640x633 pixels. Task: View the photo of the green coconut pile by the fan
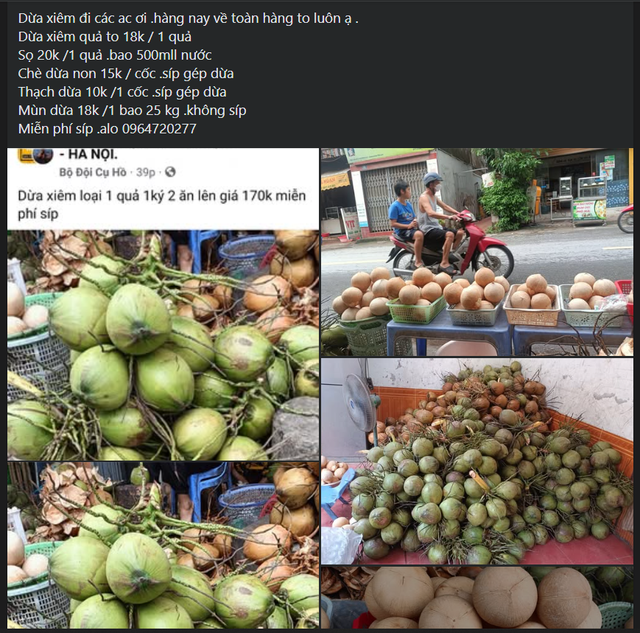[477, 461]
